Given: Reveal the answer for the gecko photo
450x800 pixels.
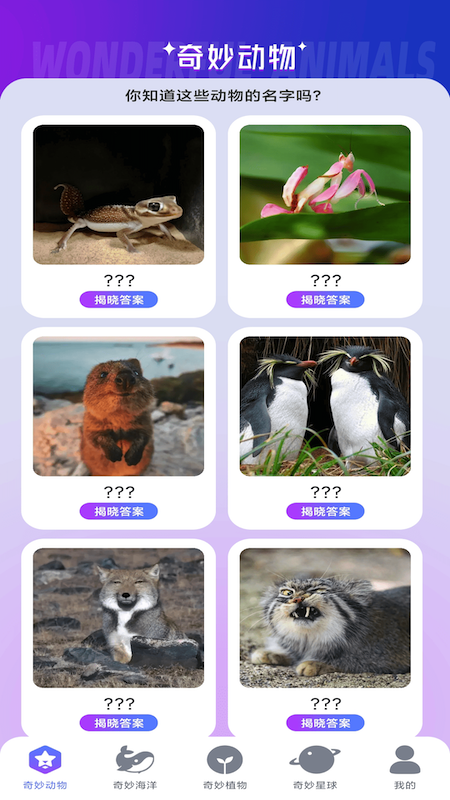Looking at the screenshot, I should [x=118, y=299].
